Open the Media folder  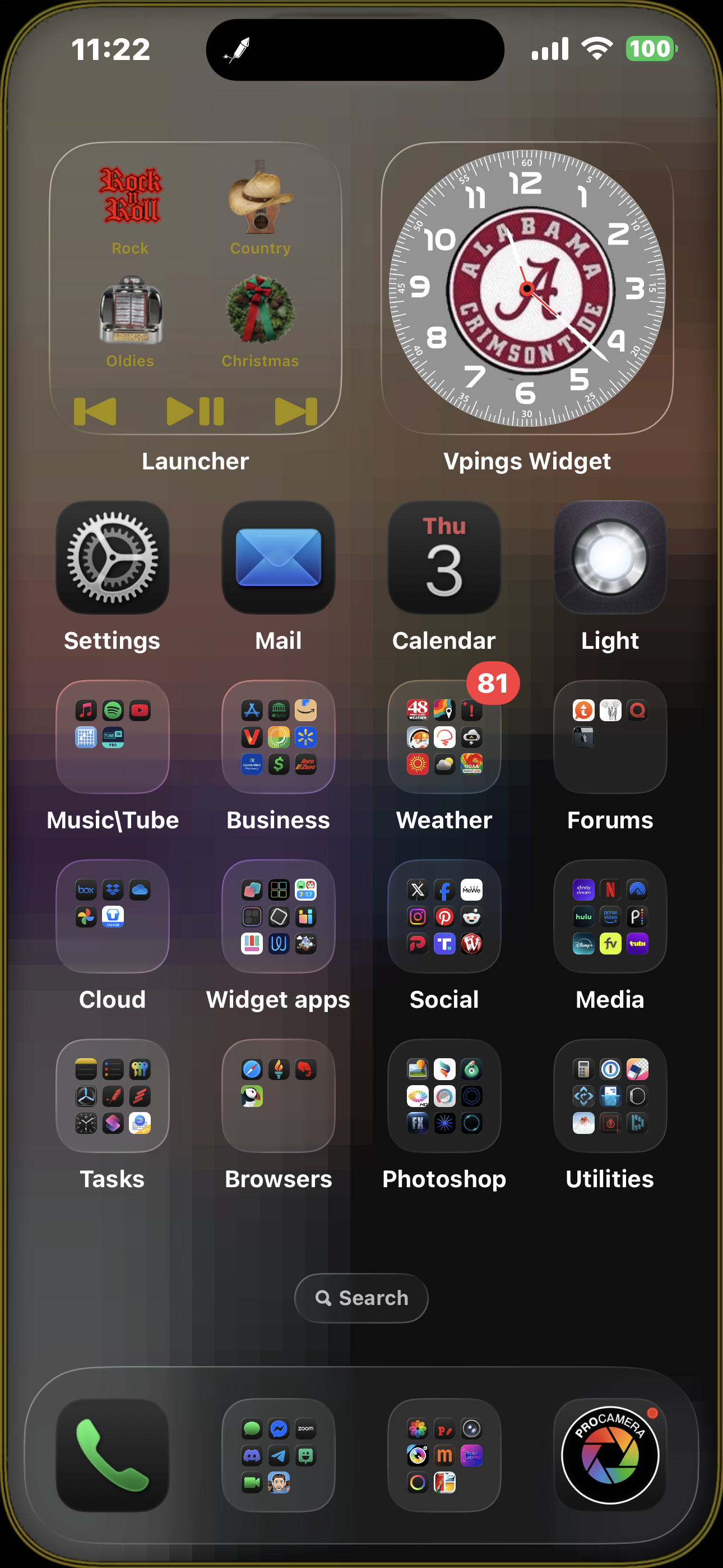pyautogui.click(x=610, y=916)
